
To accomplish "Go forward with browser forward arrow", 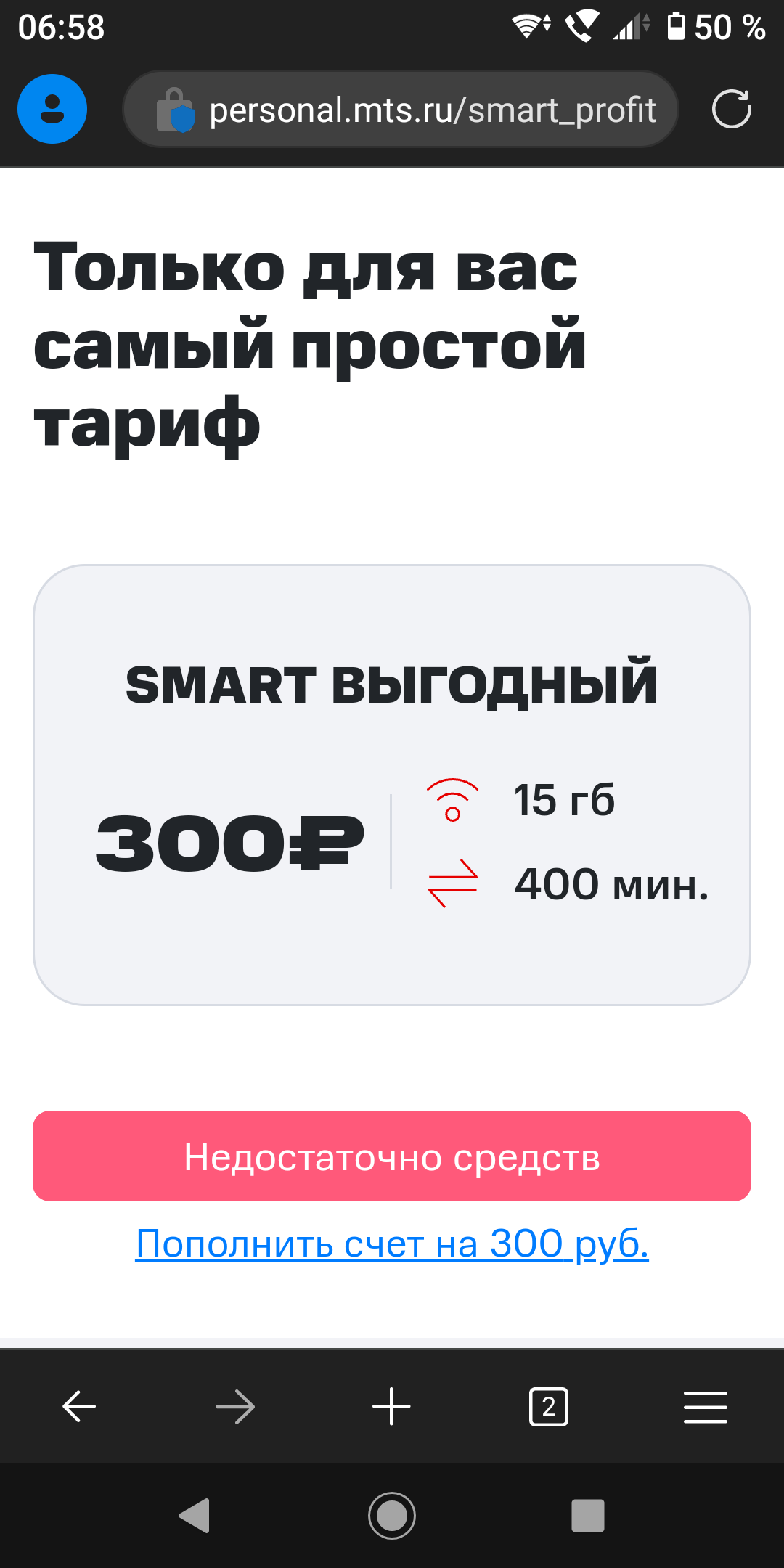I will 235,1407.
